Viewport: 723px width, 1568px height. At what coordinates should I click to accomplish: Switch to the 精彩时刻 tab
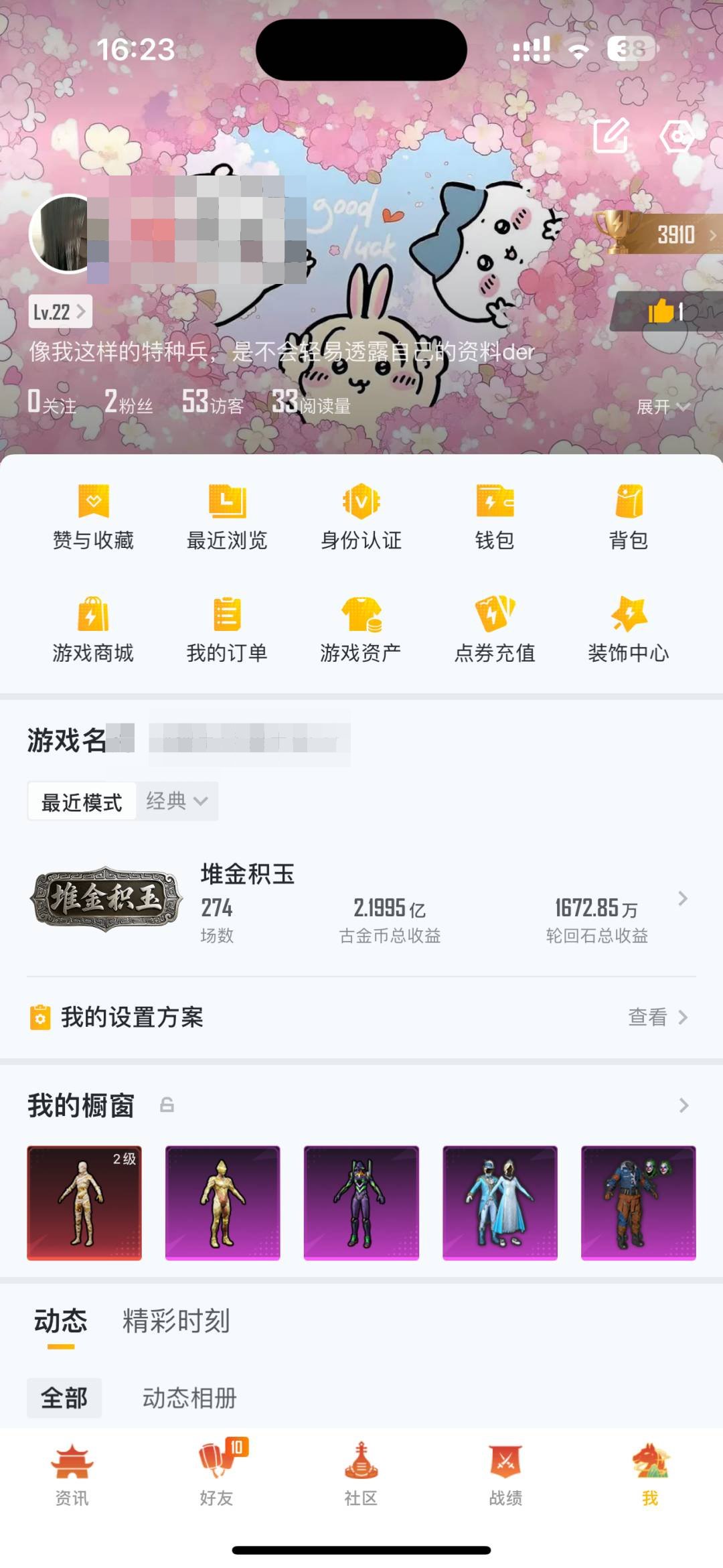coord(174,1322)
